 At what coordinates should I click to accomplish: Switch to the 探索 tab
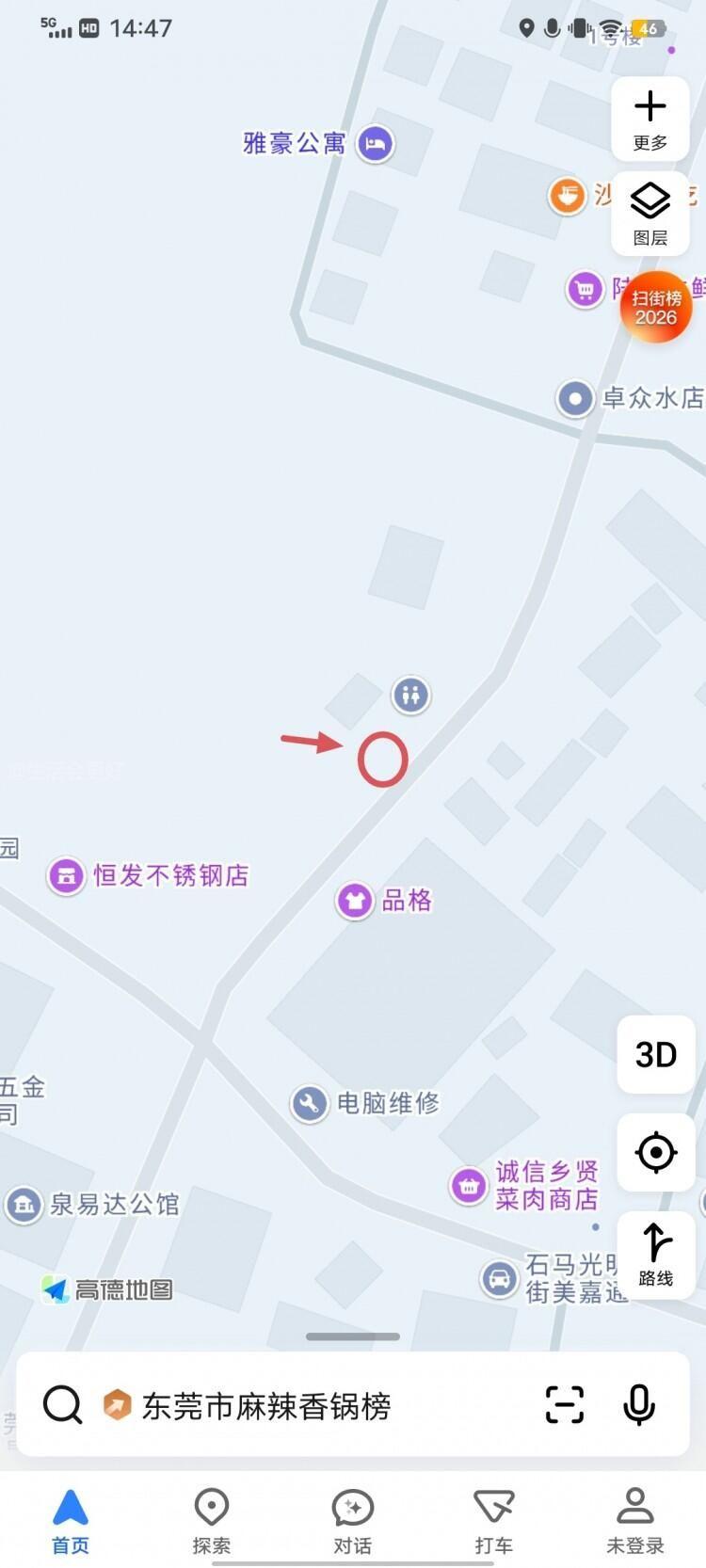pyautogui.click(x=211, y=1520)
